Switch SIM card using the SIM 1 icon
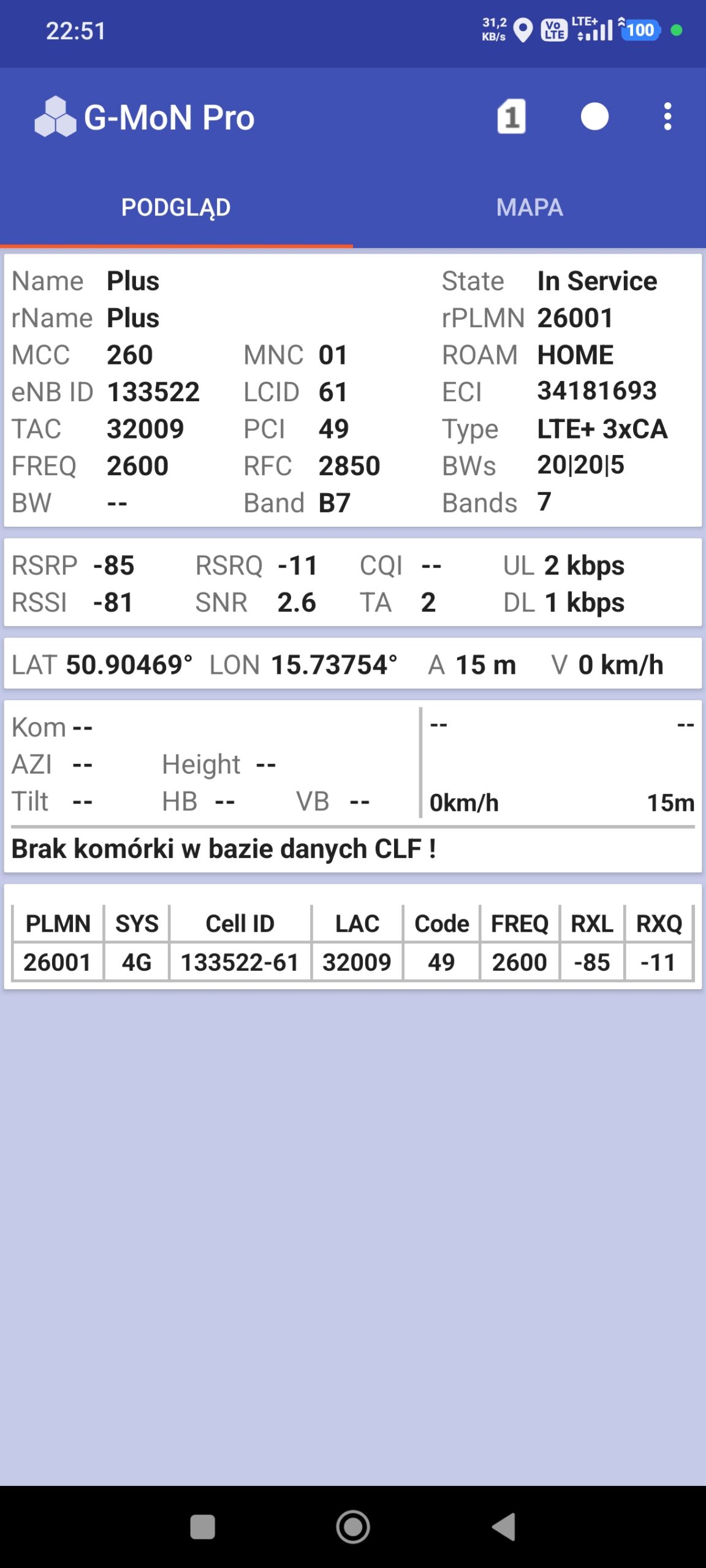Image resolution: width=706 pixels, height=1568 pixels. click(x=511, y=116)
